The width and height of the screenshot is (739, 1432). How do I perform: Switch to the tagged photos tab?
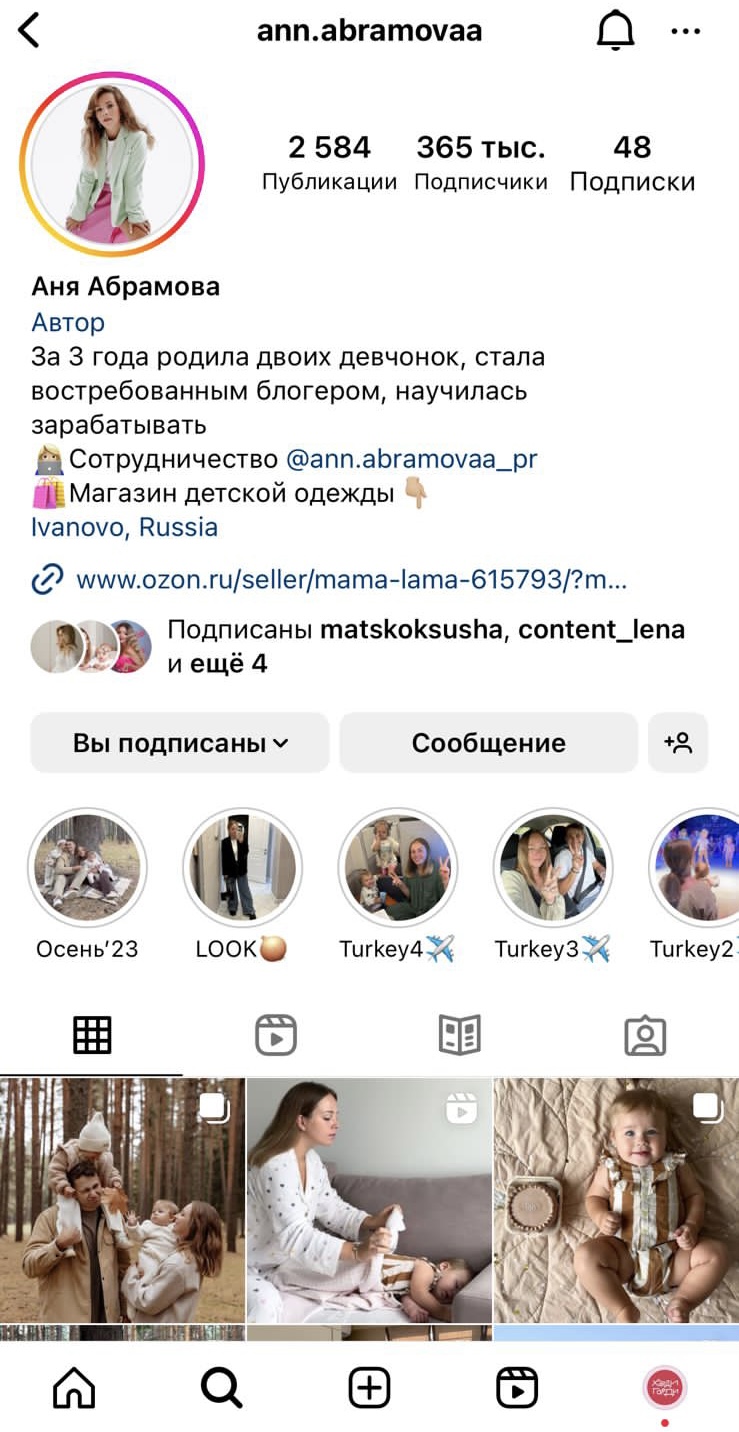coord(645,1036)
